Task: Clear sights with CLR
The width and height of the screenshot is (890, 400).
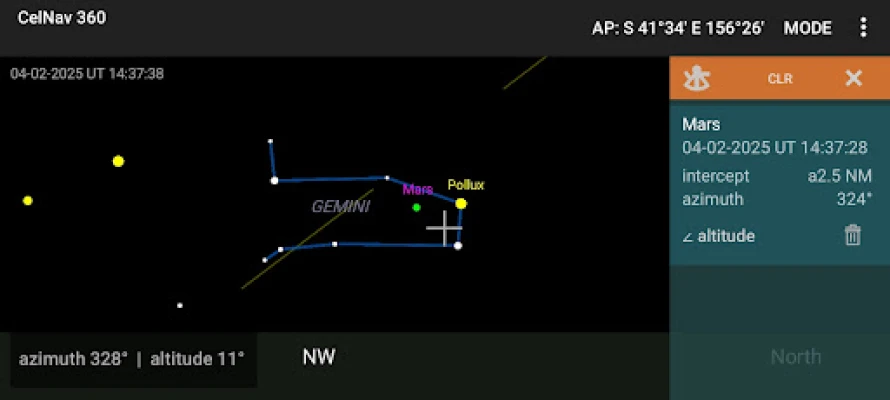Action: [x=780, y=79]
